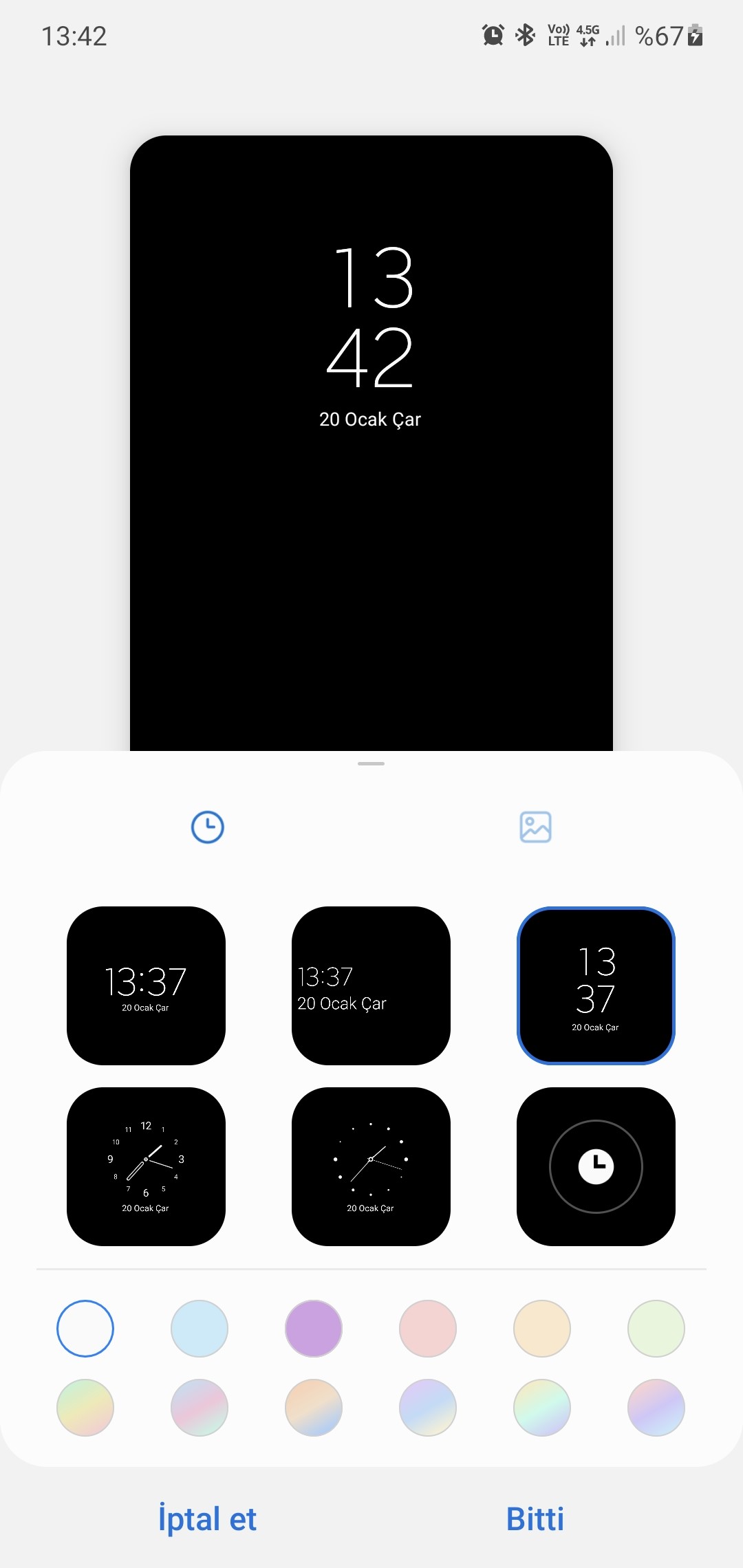
Task: Pick the pink clock color
Action: (428, 1328)
